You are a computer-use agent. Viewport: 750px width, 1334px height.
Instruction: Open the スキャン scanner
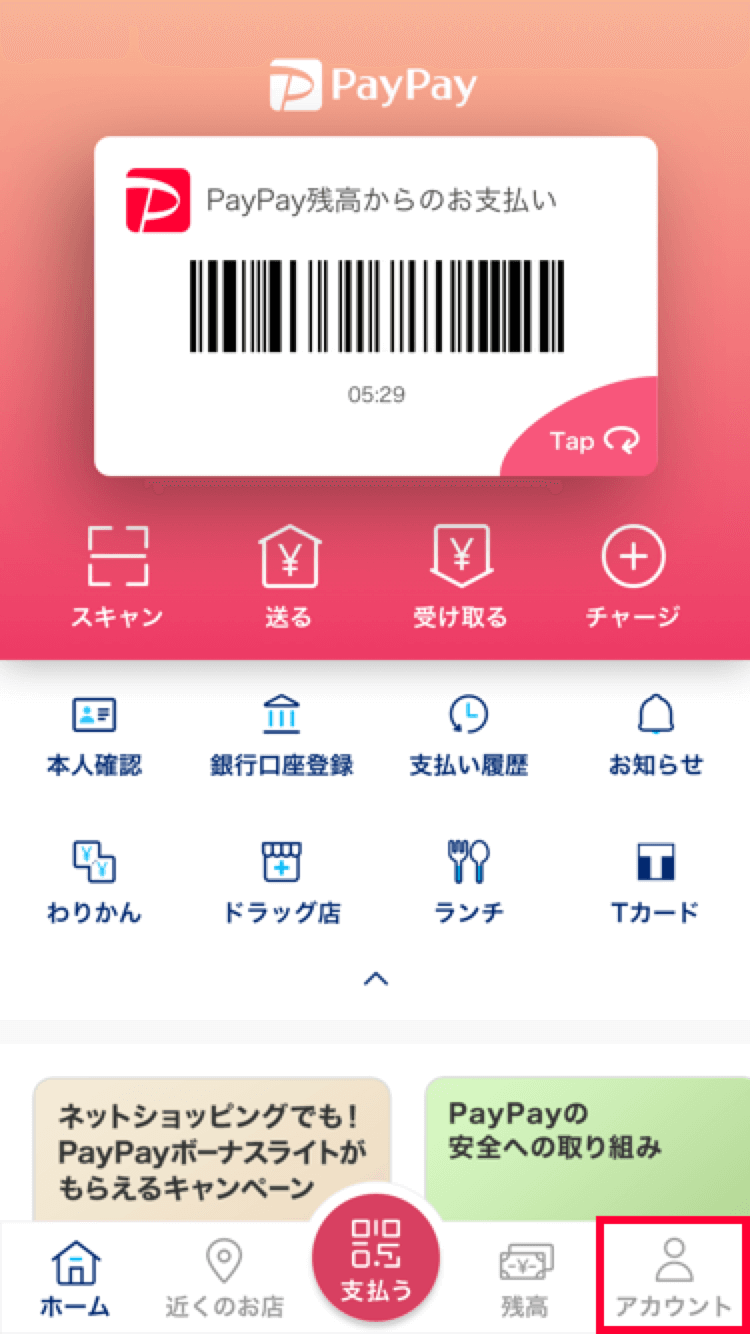point(117,574)
